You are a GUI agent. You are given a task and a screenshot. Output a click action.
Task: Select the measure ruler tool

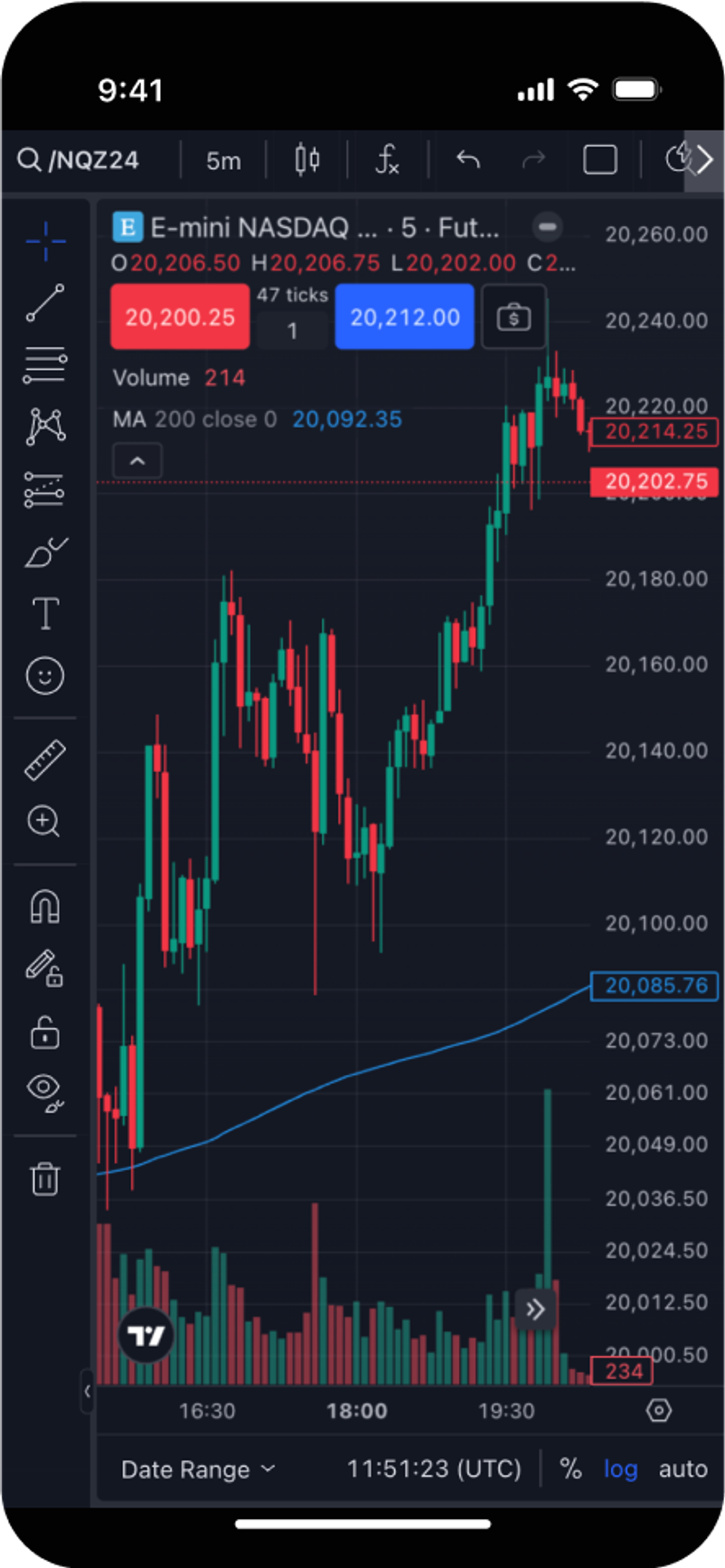click(x=45, y=759)
